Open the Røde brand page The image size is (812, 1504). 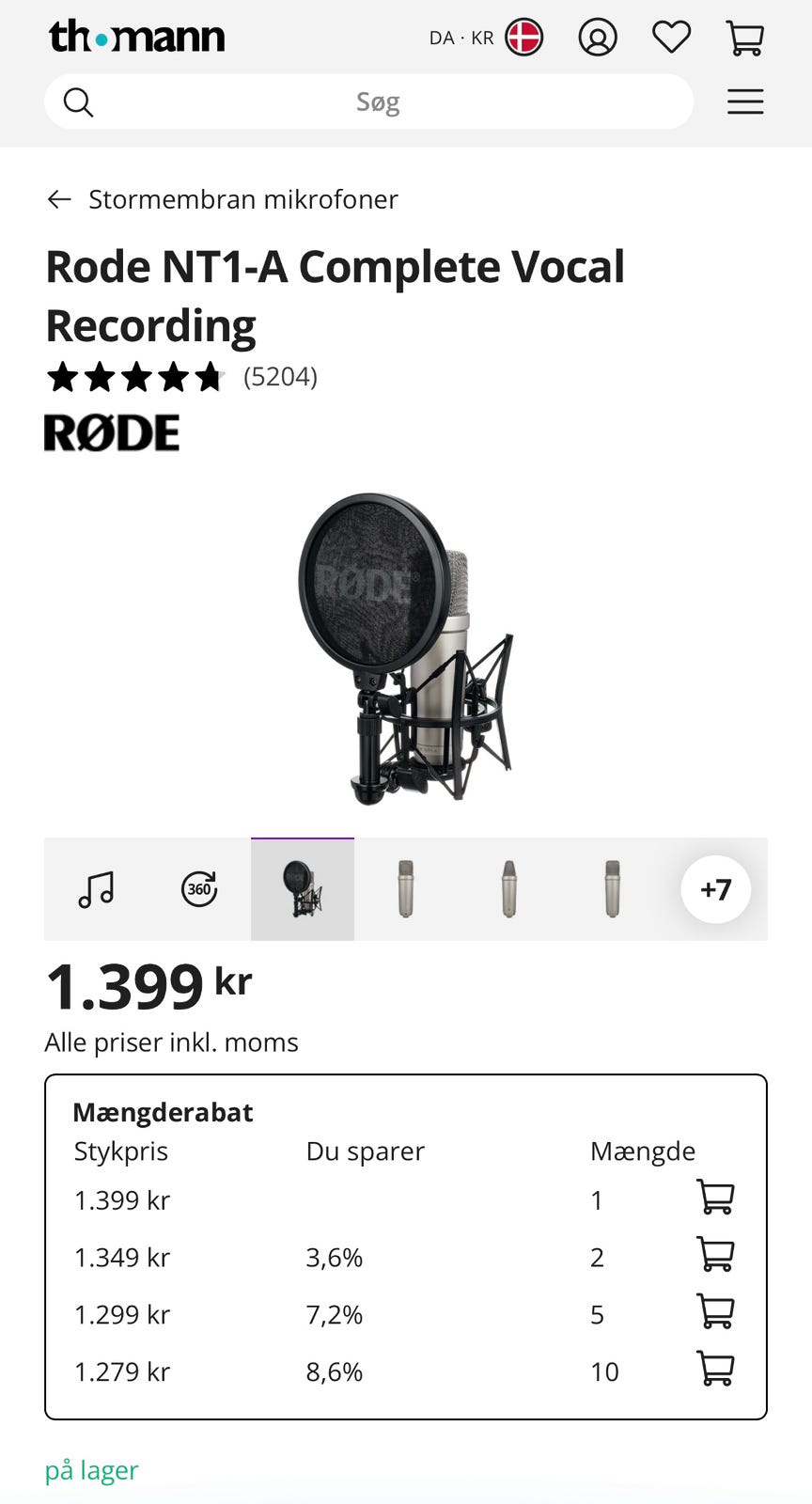112,432
